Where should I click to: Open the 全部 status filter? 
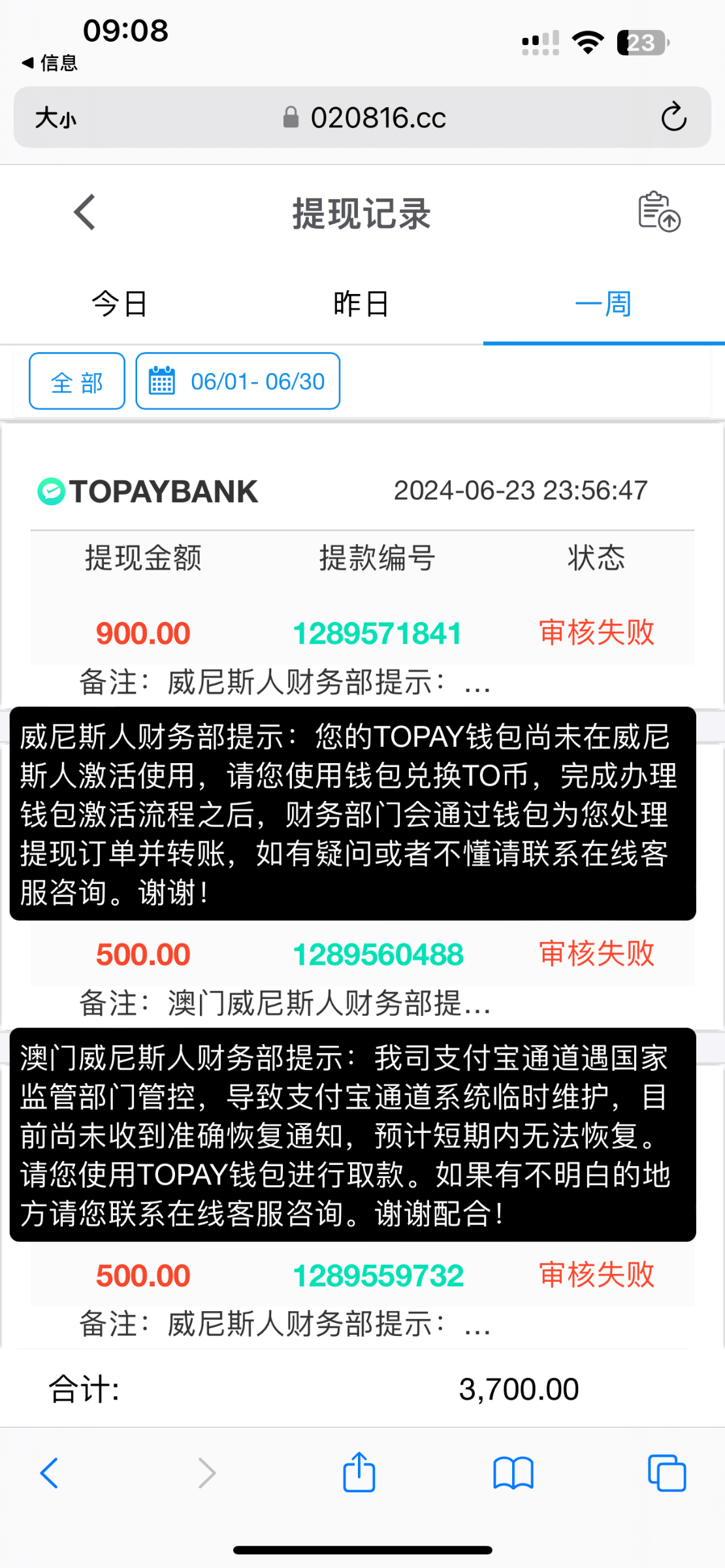point(77,382)
